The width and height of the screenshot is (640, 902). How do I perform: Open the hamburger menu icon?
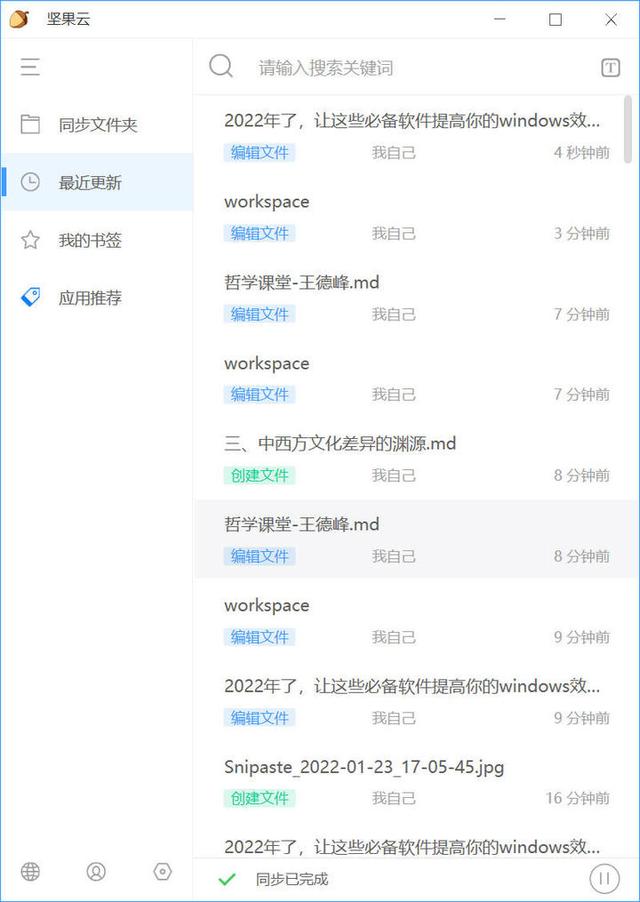click(x=30, y=67)
